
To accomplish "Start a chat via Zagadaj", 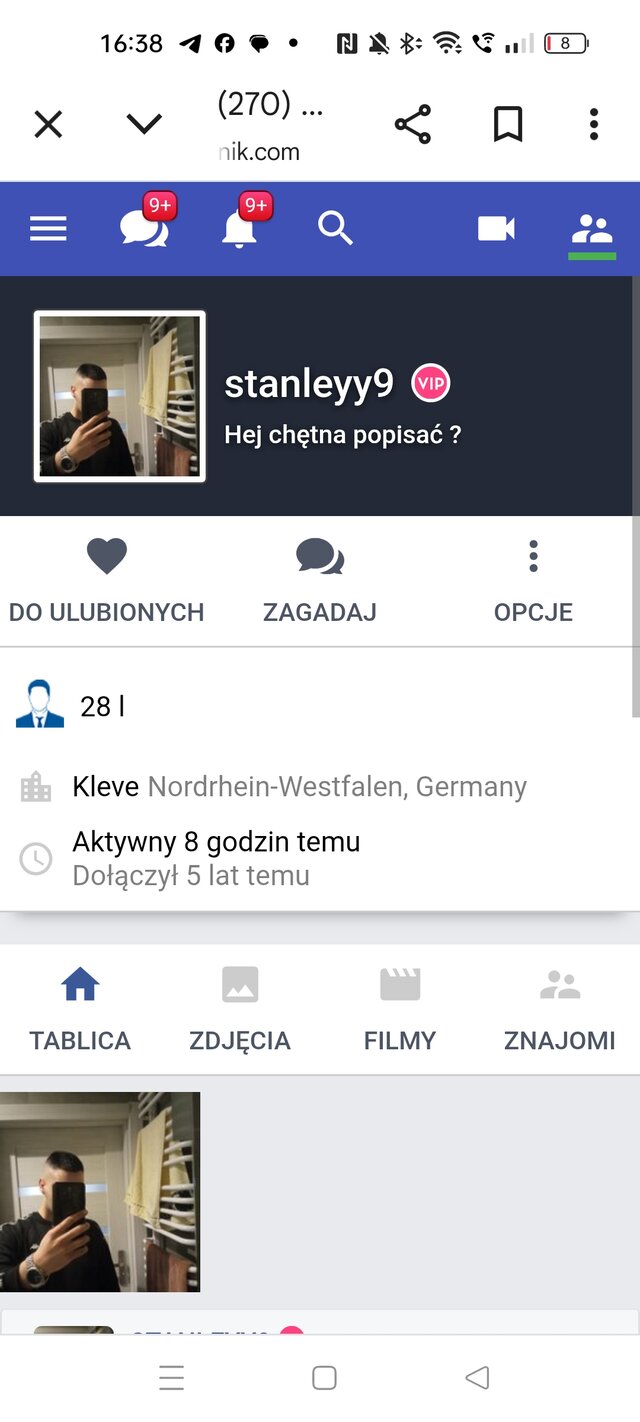I will coord(320,581).
